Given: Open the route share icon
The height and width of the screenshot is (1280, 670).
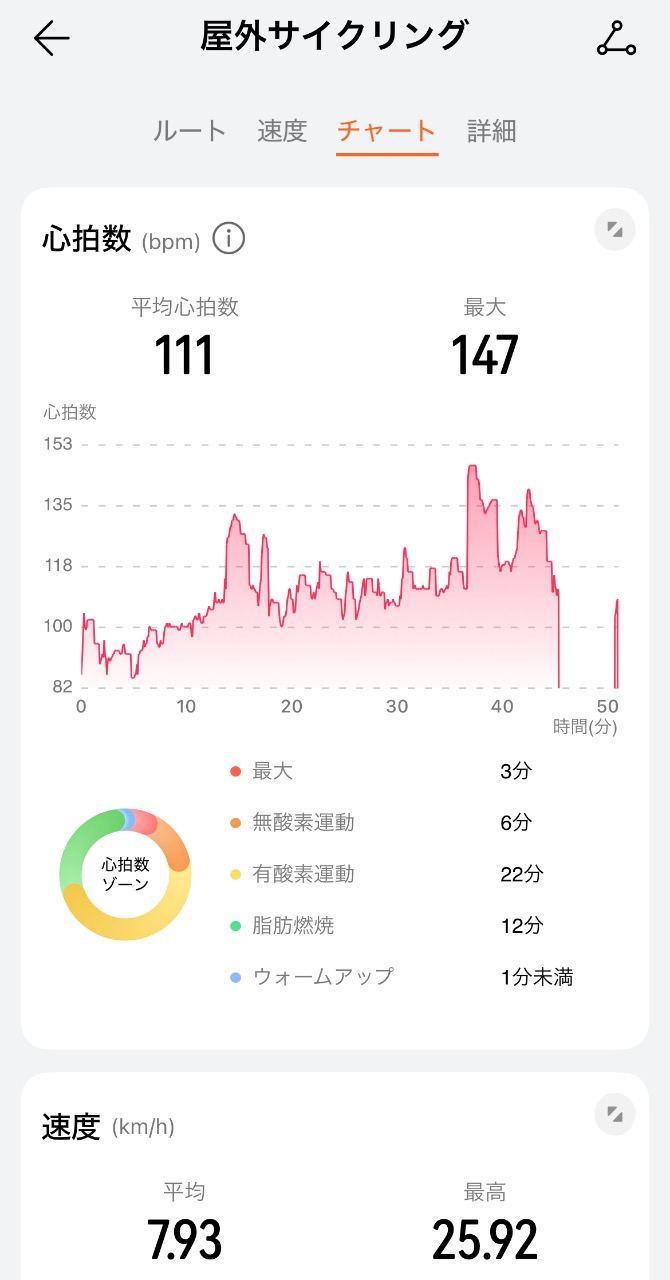Looking at the screenshot, I should pyautogui.click(x=616, y=38).
